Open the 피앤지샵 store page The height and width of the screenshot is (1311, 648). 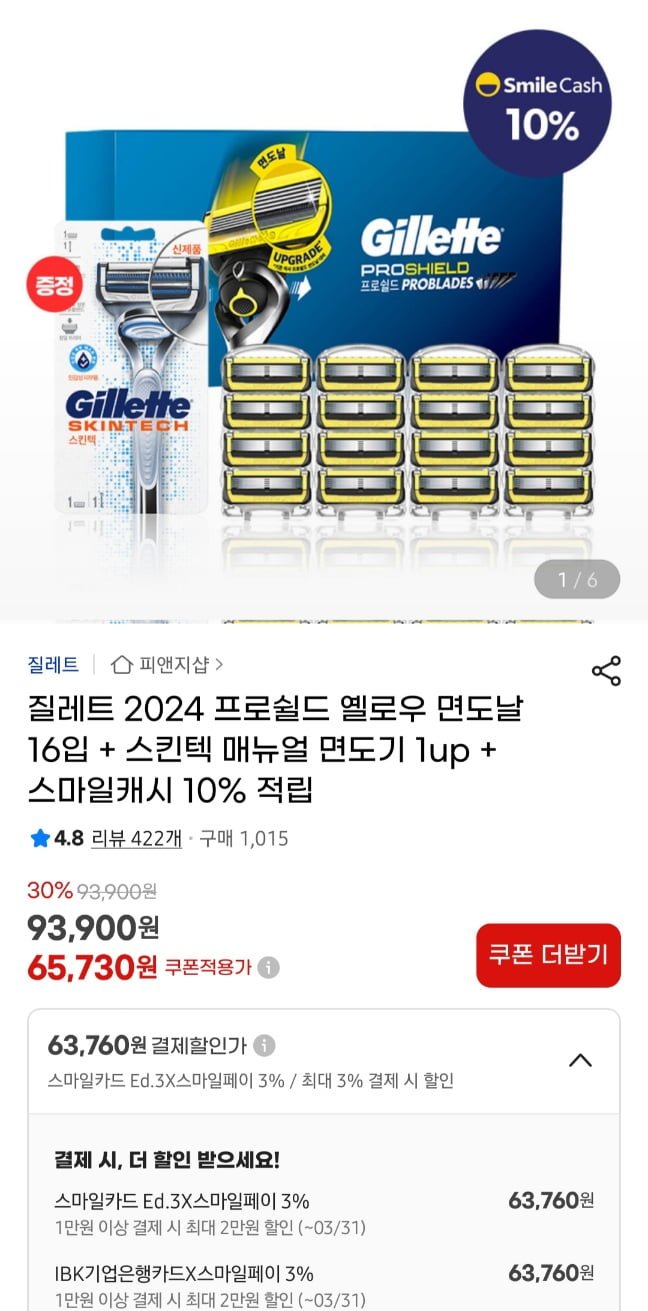(x=167, y=664)
